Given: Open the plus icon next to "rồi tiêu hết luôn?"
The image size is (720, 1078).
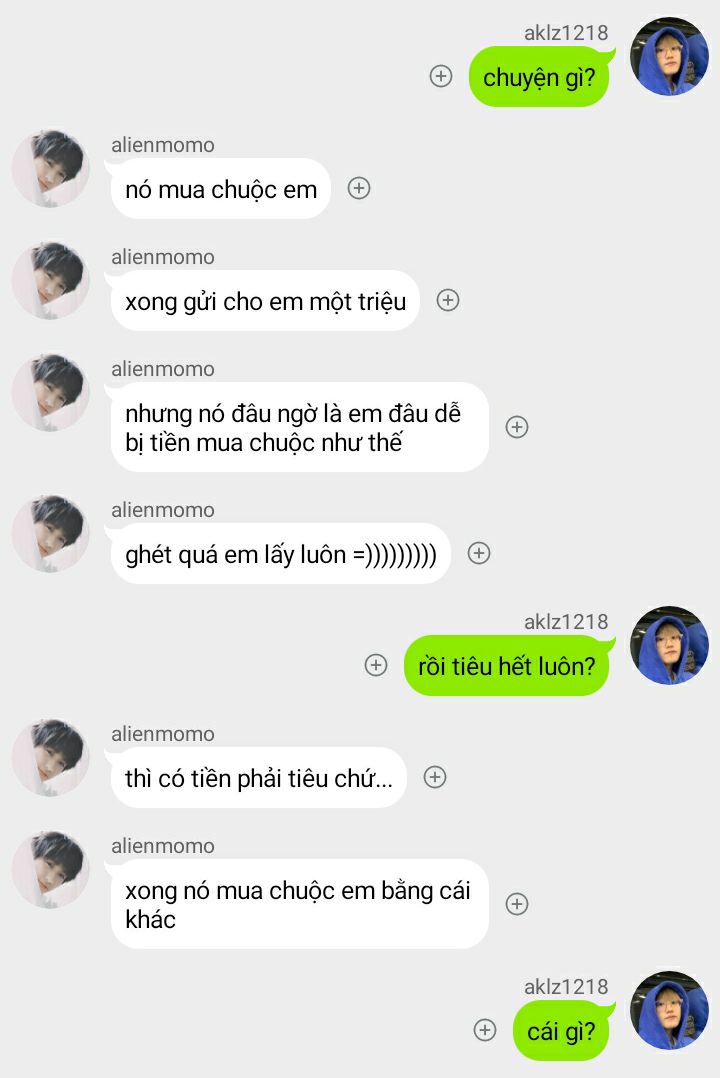Looking at the screenshot, I should [x=376, y=665].
